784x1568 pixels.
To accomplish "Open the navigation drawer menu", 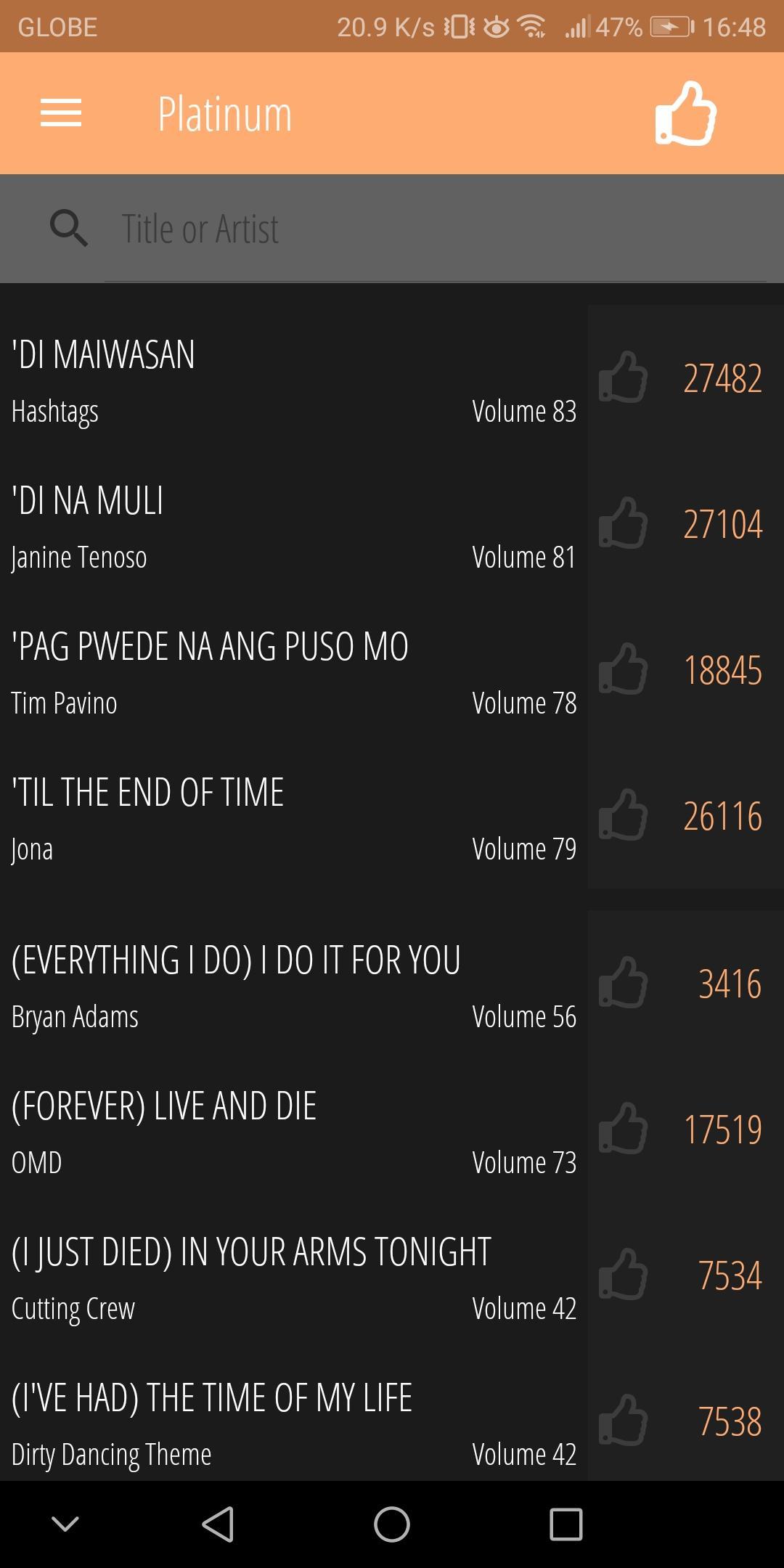I will click(x=61, y=113).
